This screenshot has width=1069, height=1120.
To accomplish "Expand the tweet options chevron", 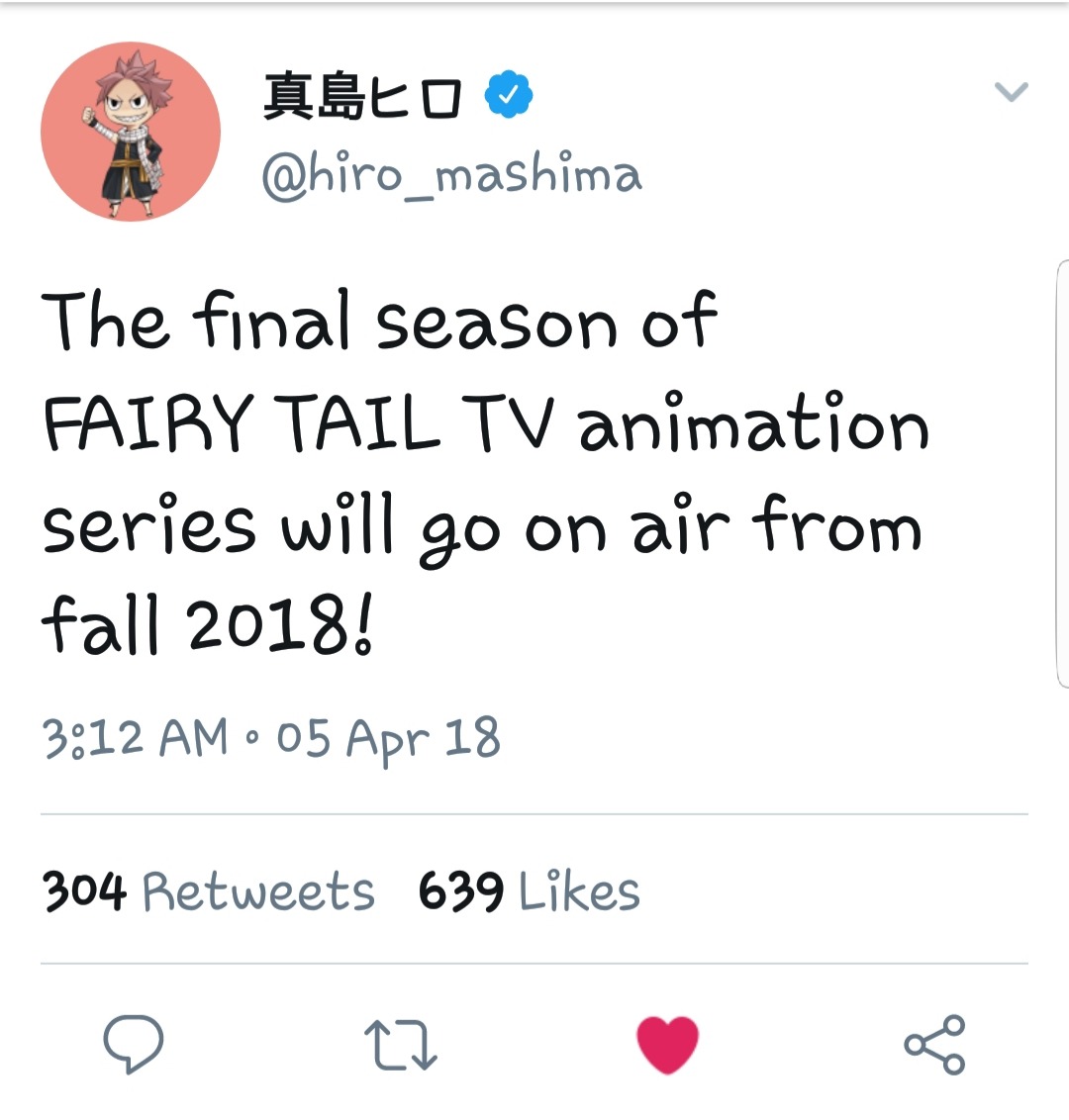I will click(1011, 92).
